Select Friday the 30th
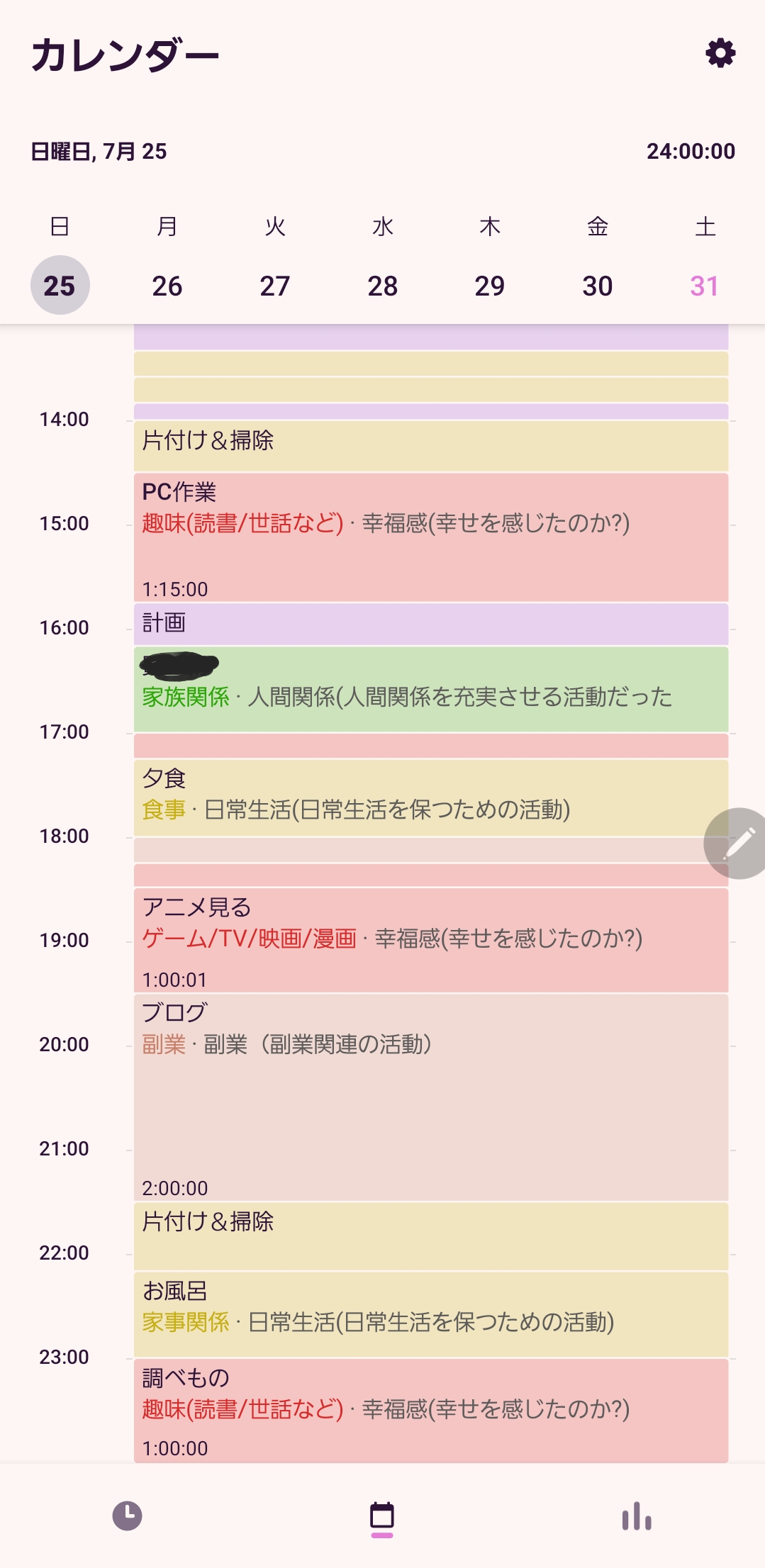 click(x=598, y=286)
